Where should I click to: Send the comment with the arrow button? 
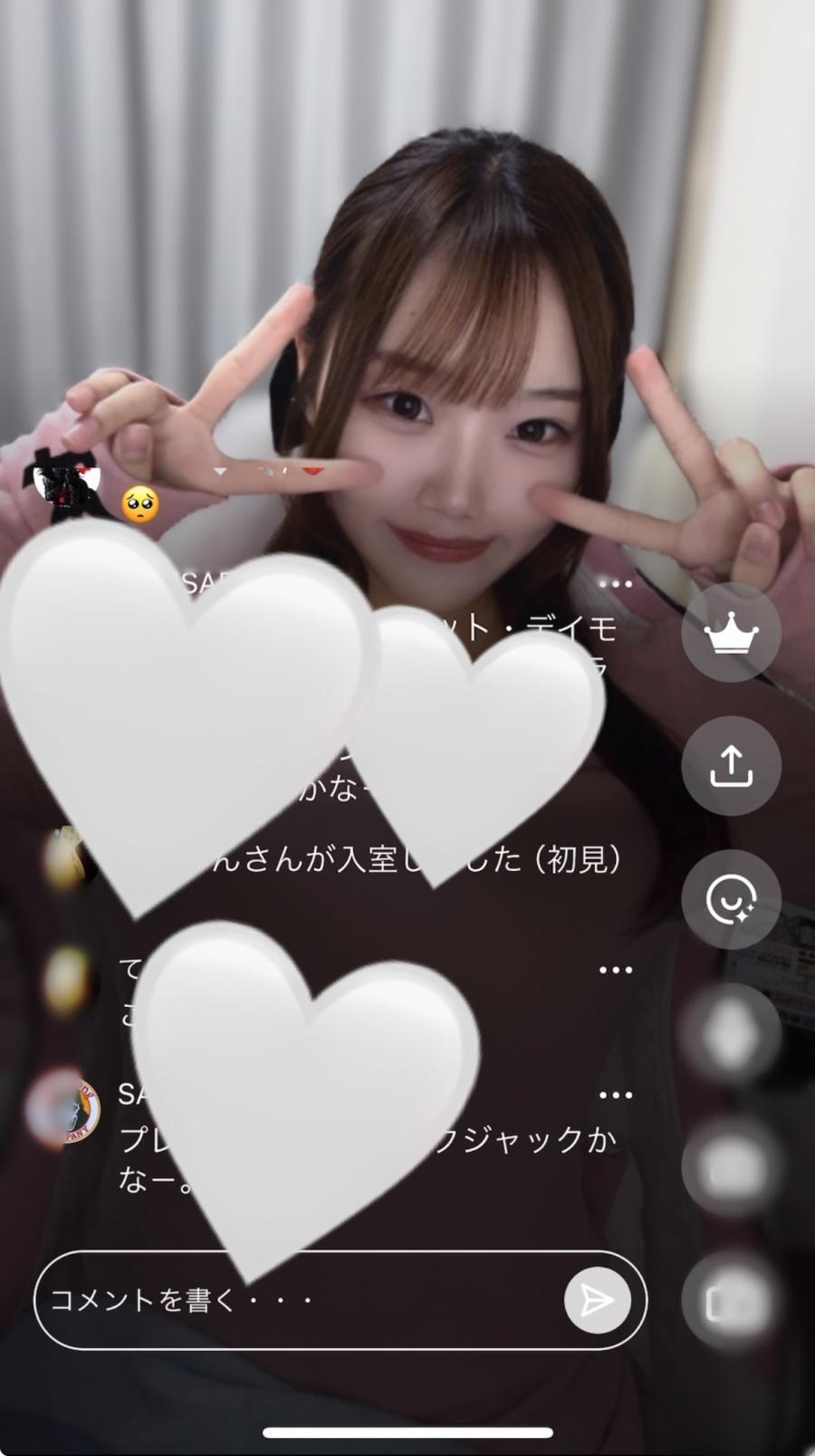pyautogui.click(x=597, y=1300)
